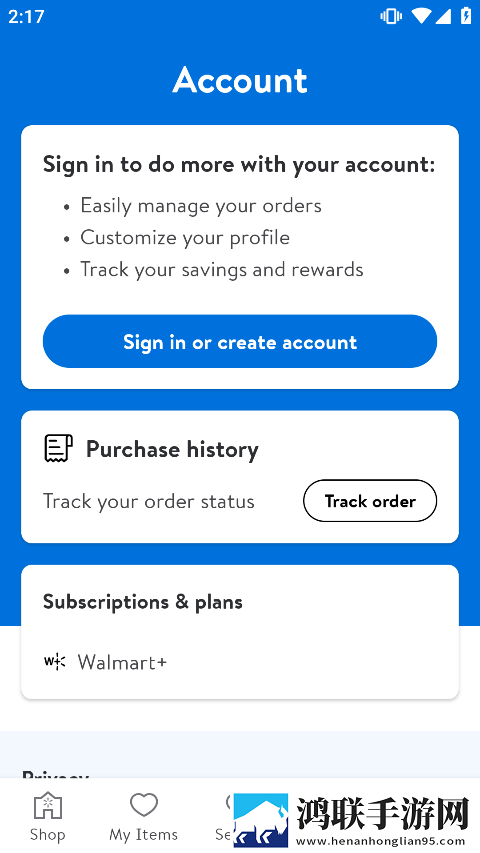The height and width of the screenshot is (853, 480).
Task: Open Purchase history card
Action: [x=239, y=477]
